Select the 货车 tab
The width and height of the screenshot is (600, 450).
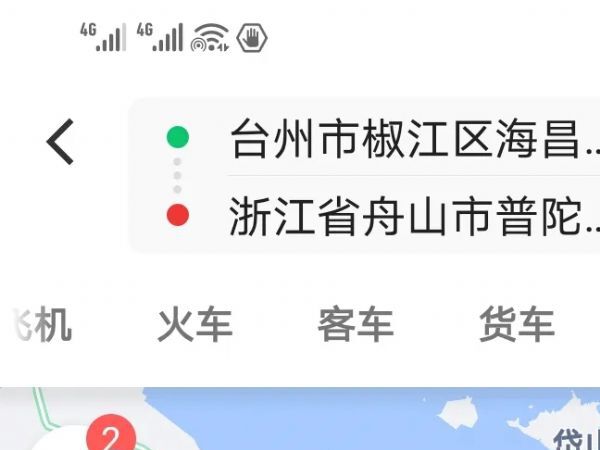(516, 325)
